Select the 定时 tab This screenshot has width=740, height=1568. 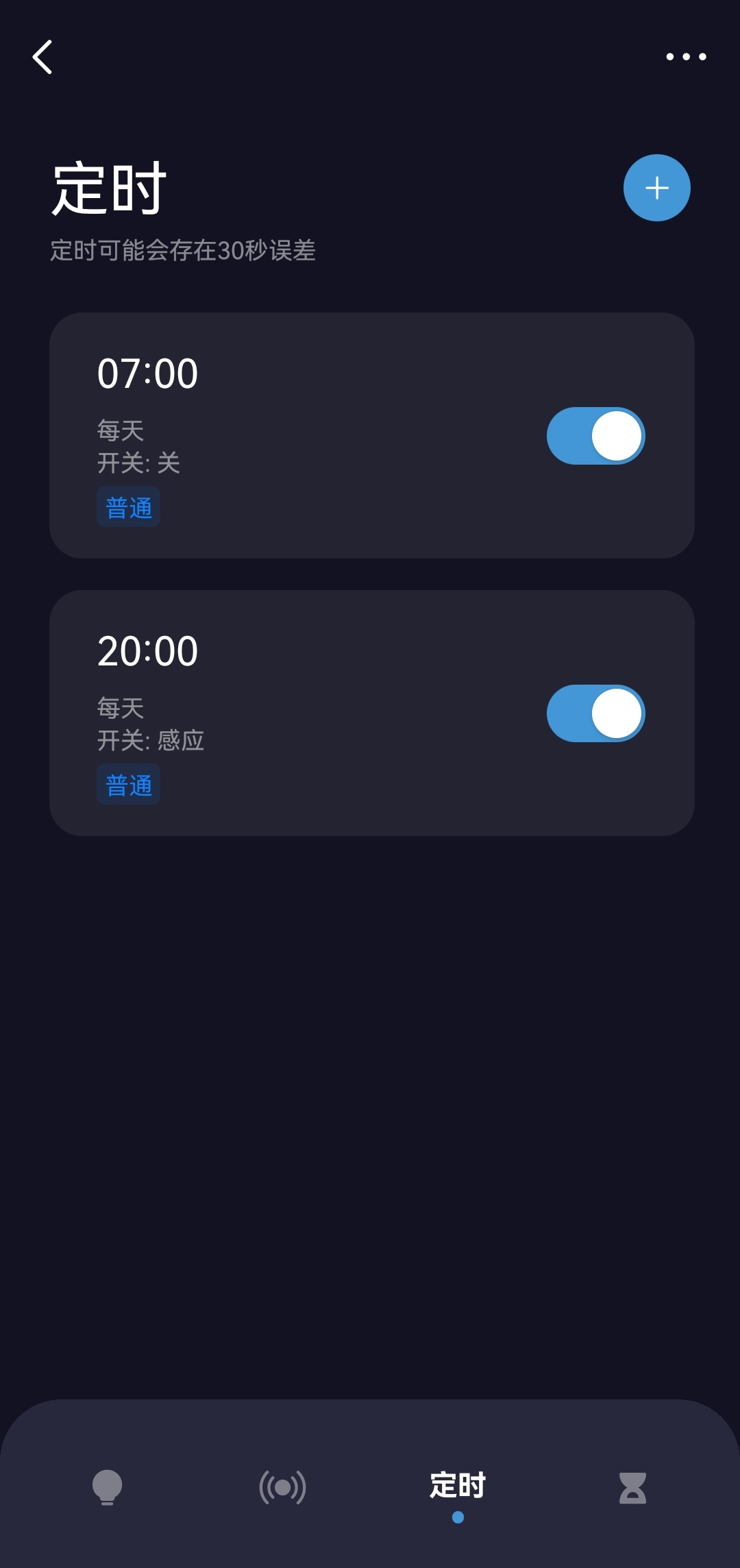click(458, 1487)
